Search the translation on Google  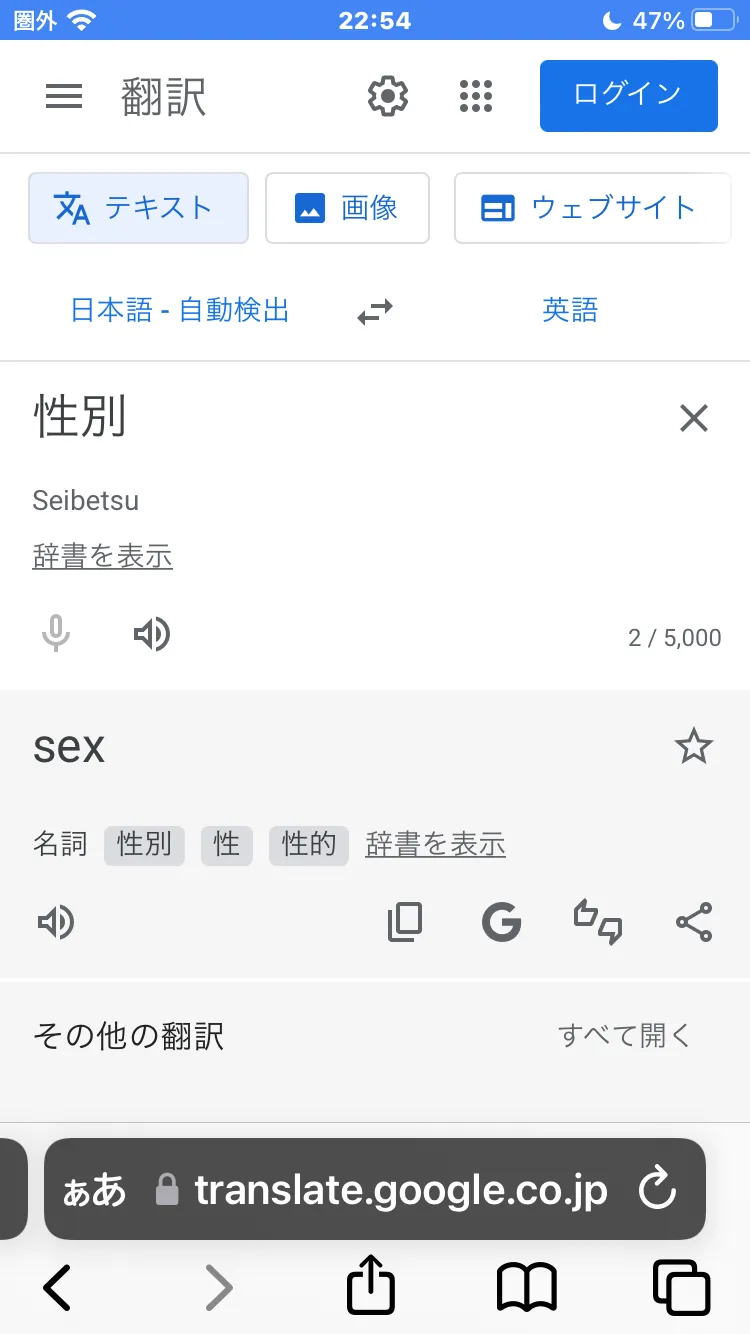click(x=501, y=922)
